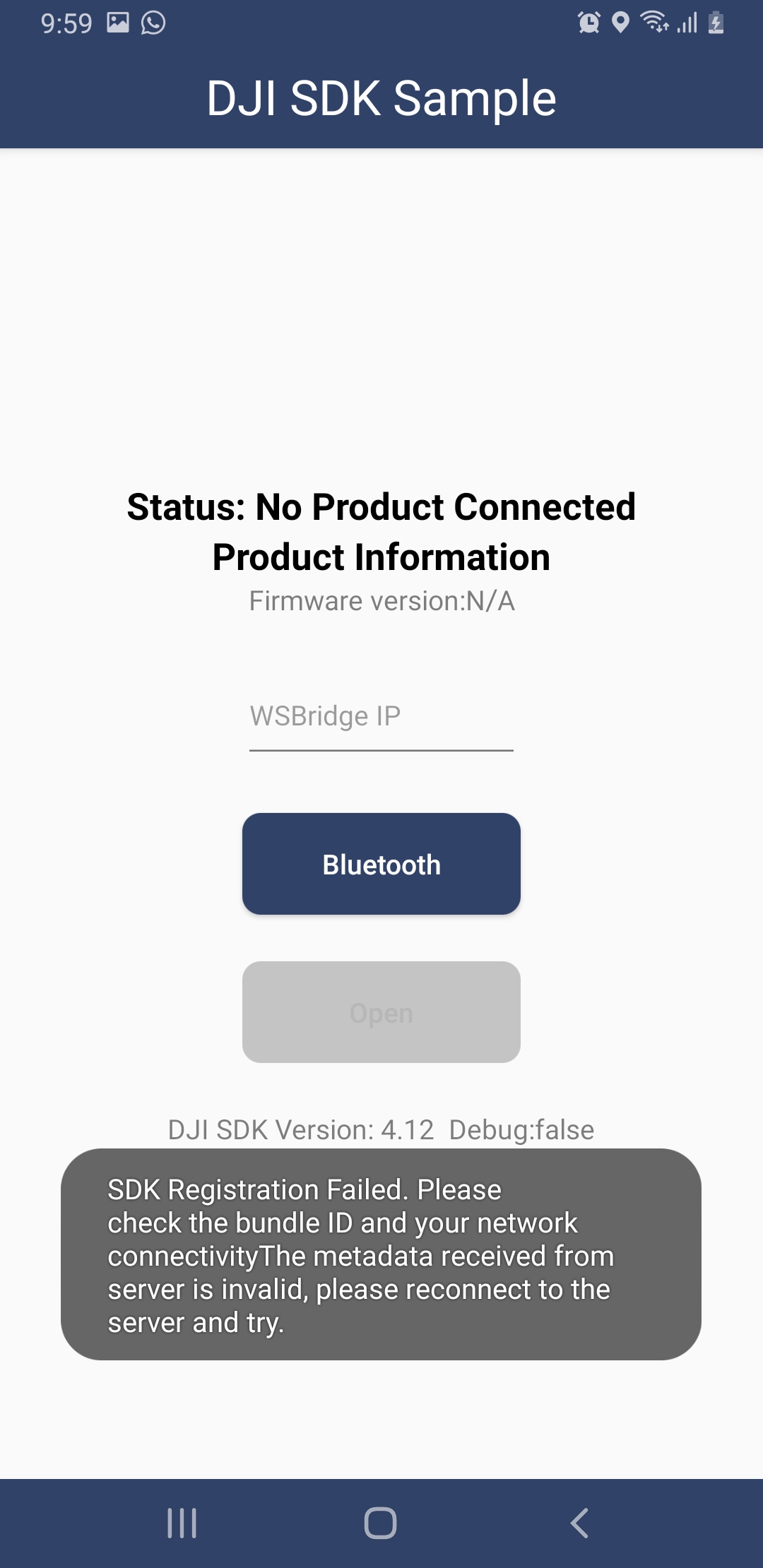Tap the DJI SDK Sample title
This screenshot has height=1568, width=763.
pyautogui.click(x=381, y=98)
